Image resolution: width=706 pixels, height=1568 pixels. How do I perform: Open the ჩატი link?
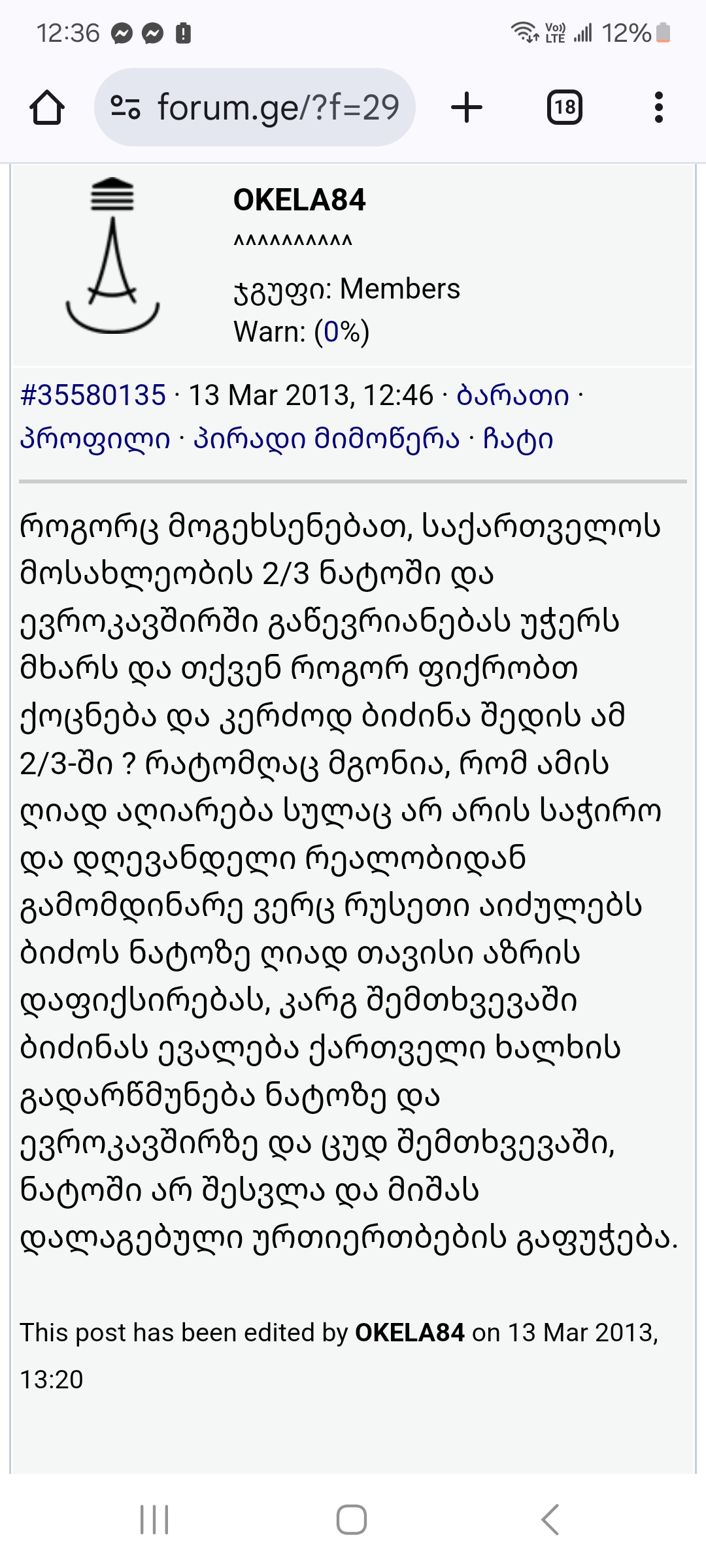[x=518, y=439]
